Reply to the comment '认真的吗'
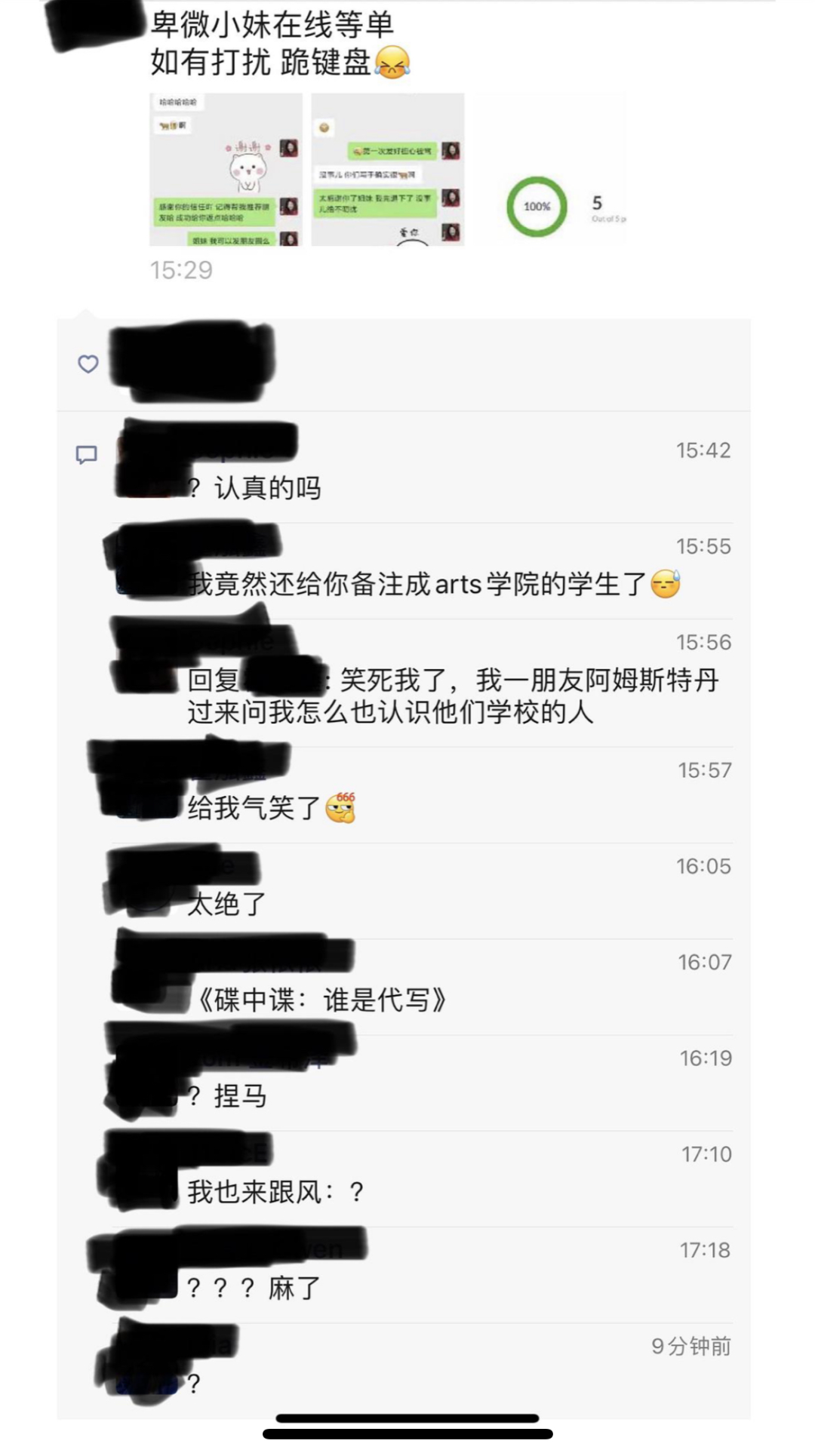The image size is (815, 1456). click(268, 489)
